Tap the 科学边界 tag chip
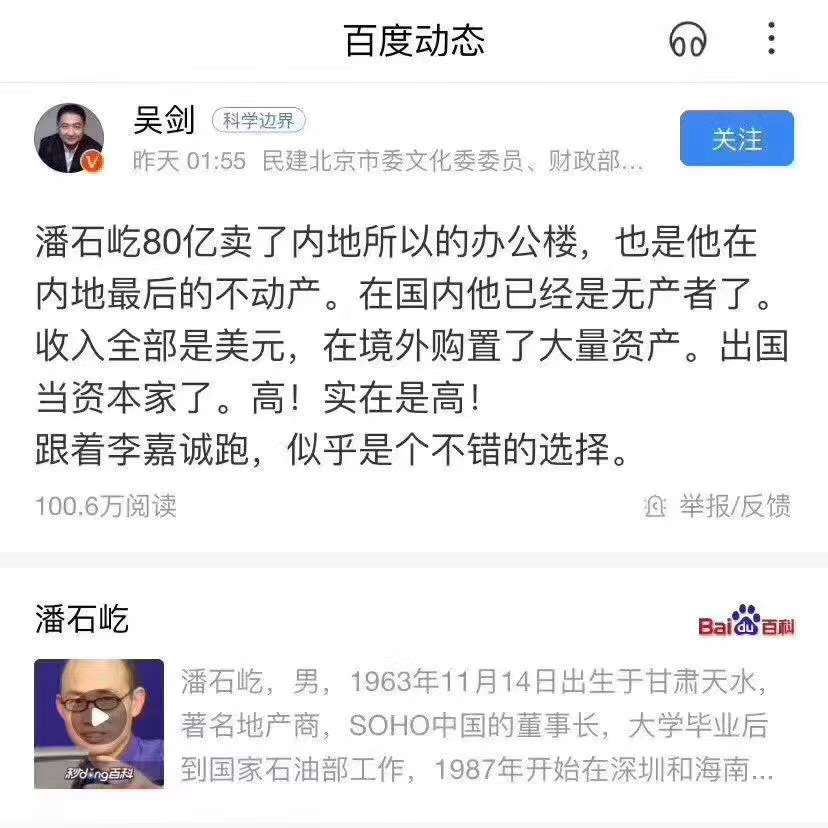828x828 pixels. (258, 122)
